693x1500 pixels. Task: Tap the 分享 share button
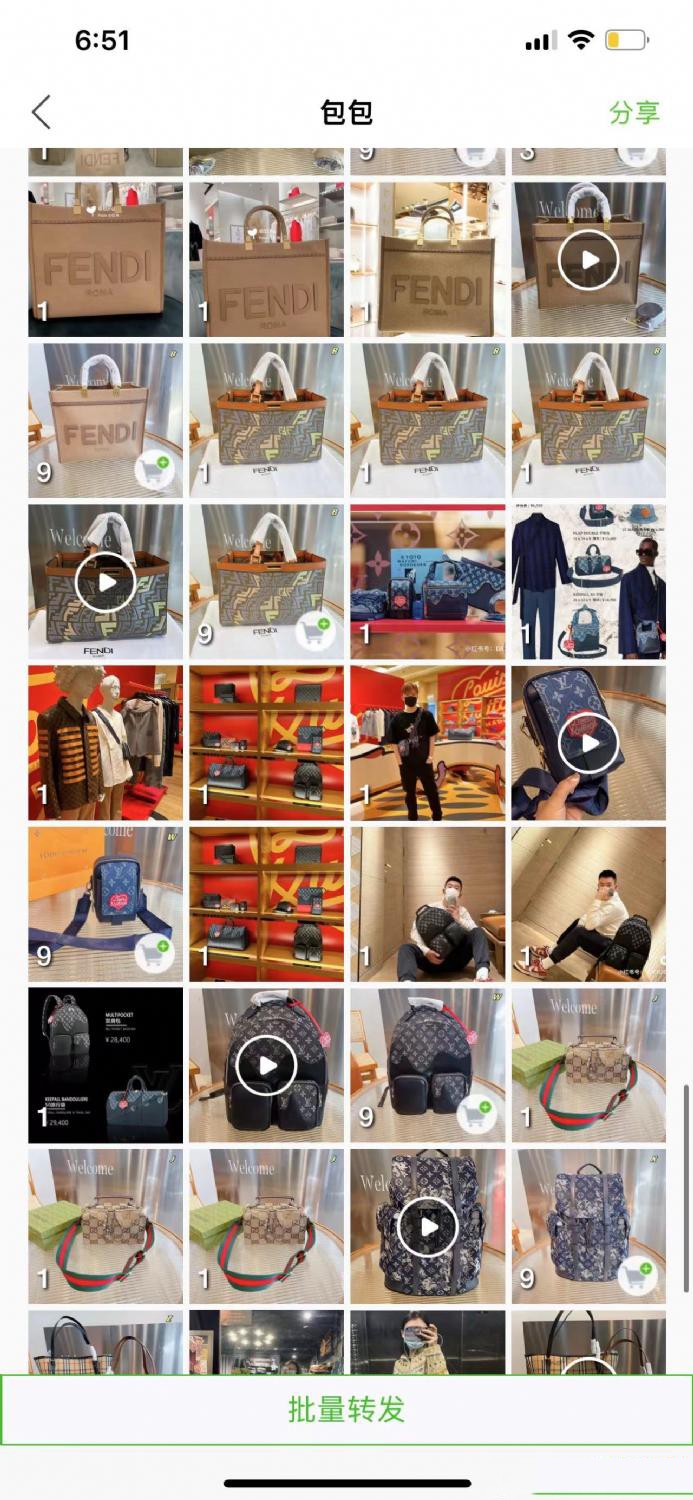634,112
